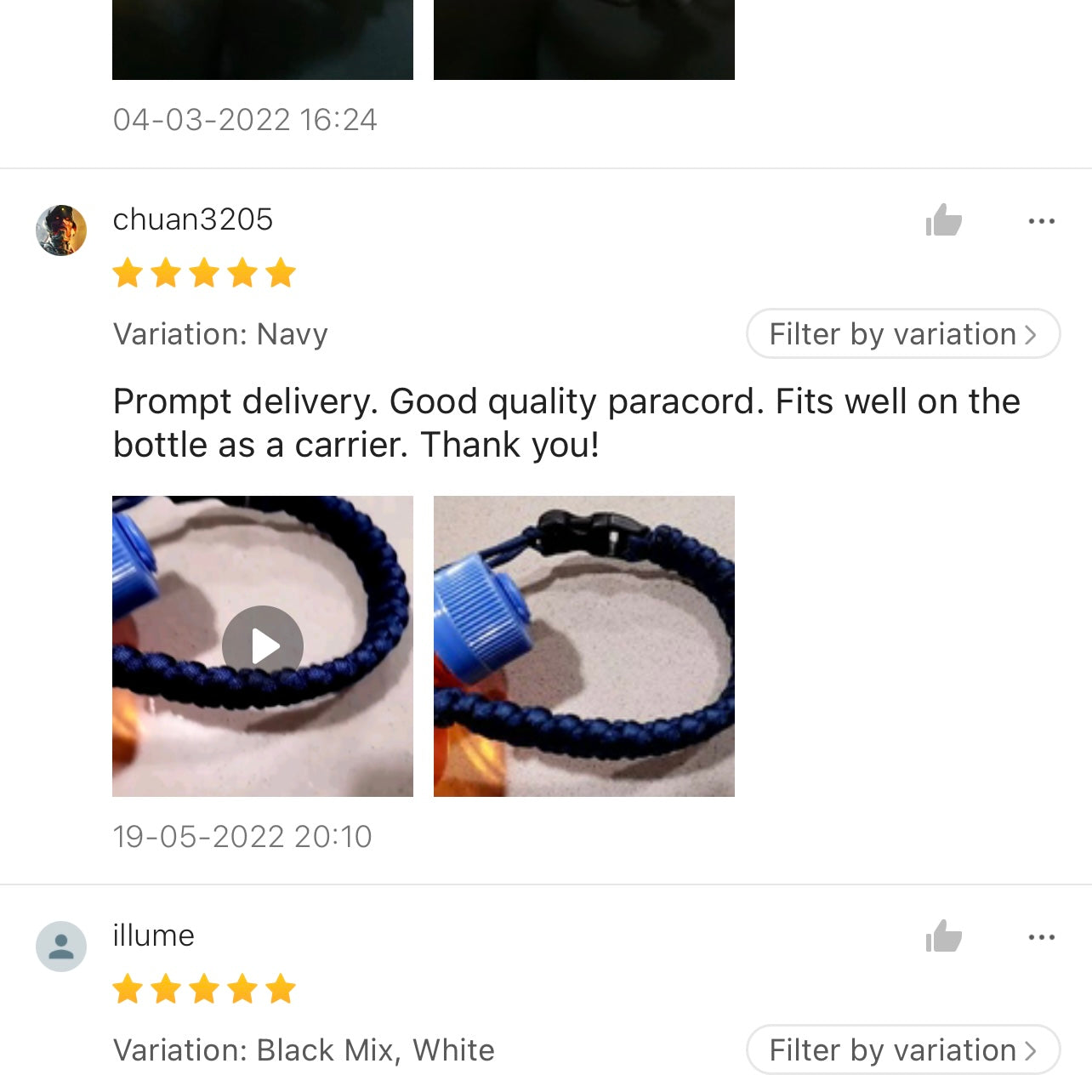Open illume's profile avatar

[61, 946]
